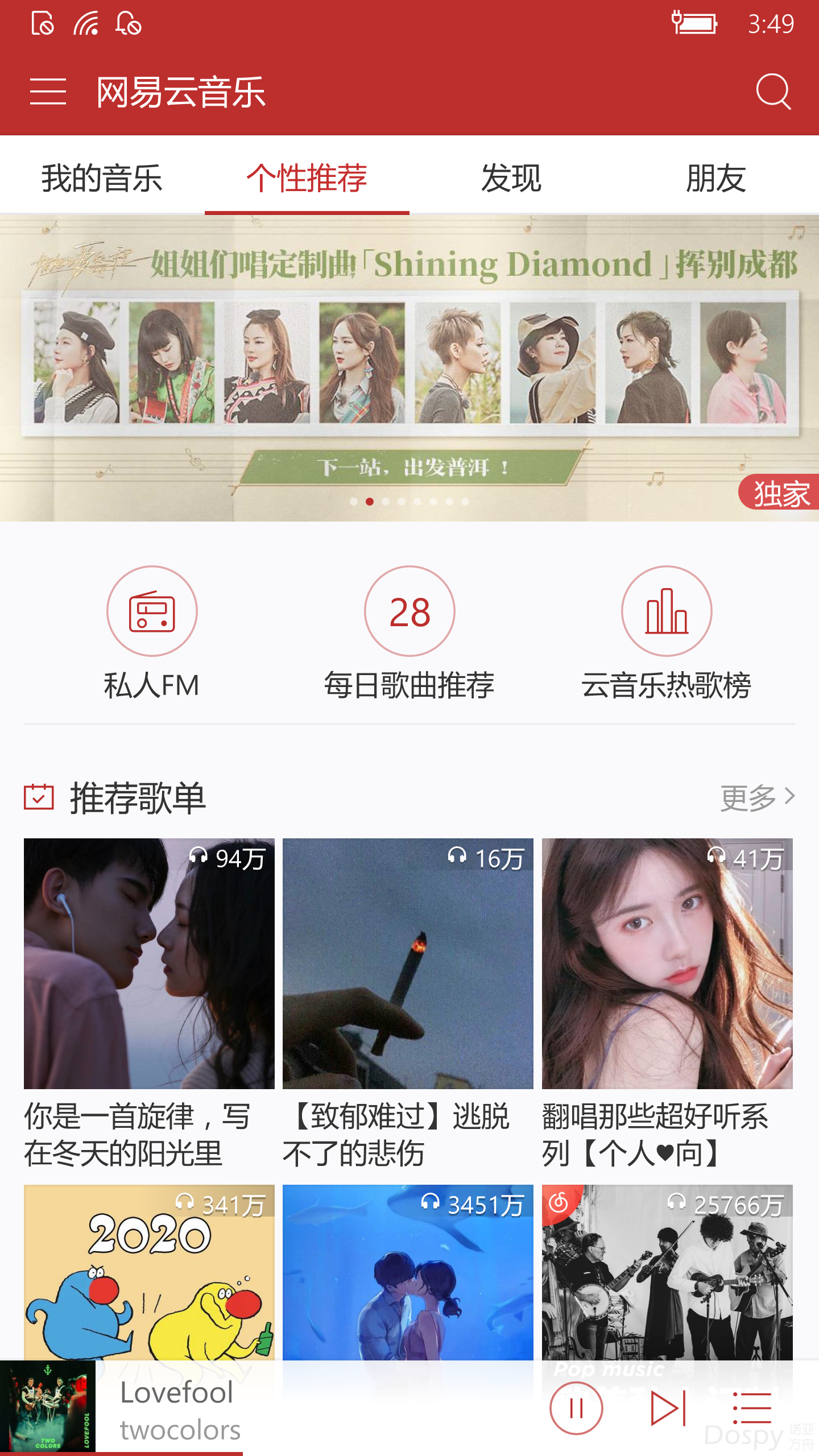The image size is (819, 1456).
Task: Open playlist 翻唱那些超好听系列
Action: click(x=667, y=963)
